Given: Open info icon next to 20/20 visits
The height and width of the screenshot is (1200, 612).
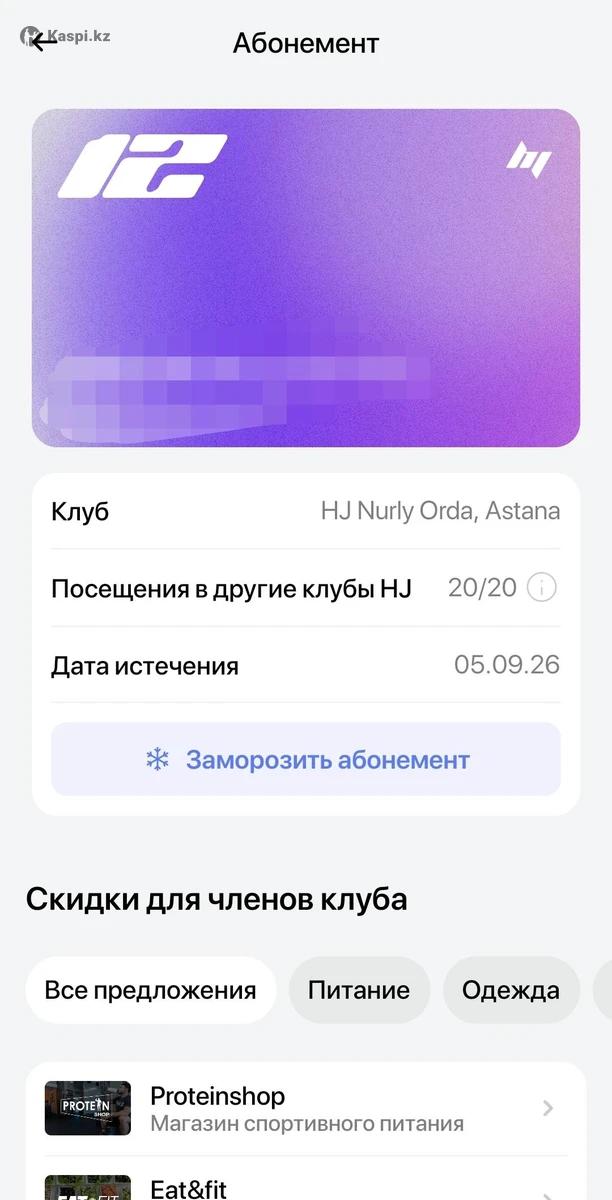Looking at the screenshot, I should click(541, 588).
